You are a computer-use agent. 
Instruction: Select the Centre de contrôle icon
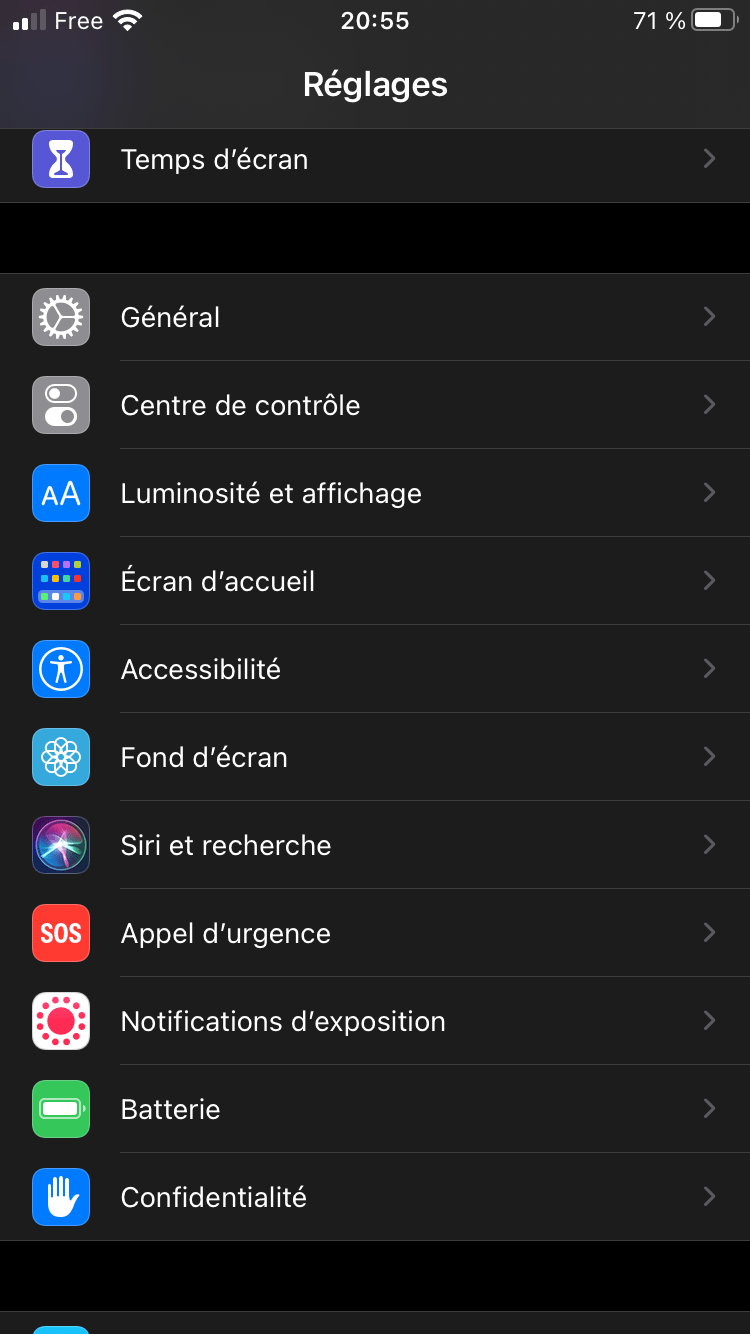[x=60, y=404]
